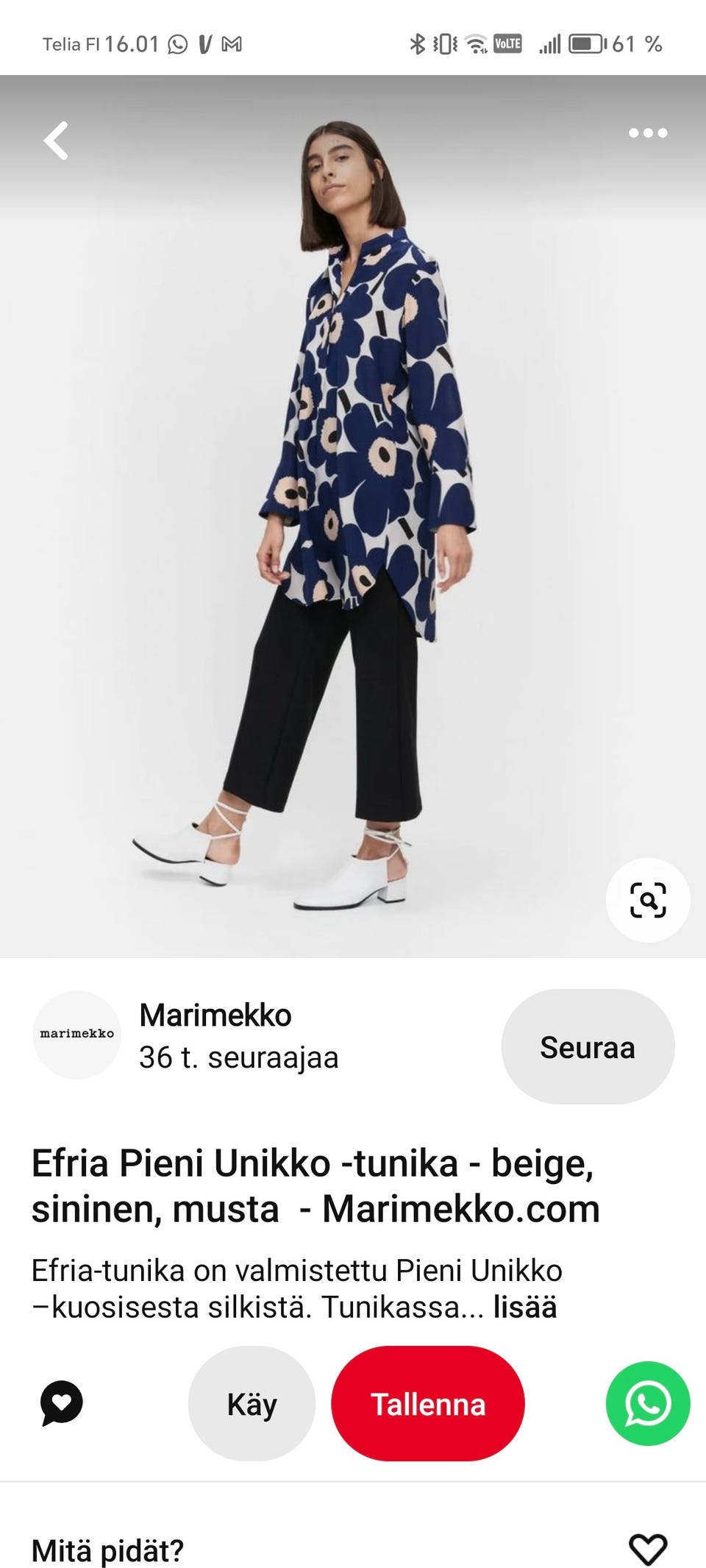Image resolution: width=706 pixels, height=1568 pixels.
Task: Open the three-dot overflow menu
Action: coord(648,133)
